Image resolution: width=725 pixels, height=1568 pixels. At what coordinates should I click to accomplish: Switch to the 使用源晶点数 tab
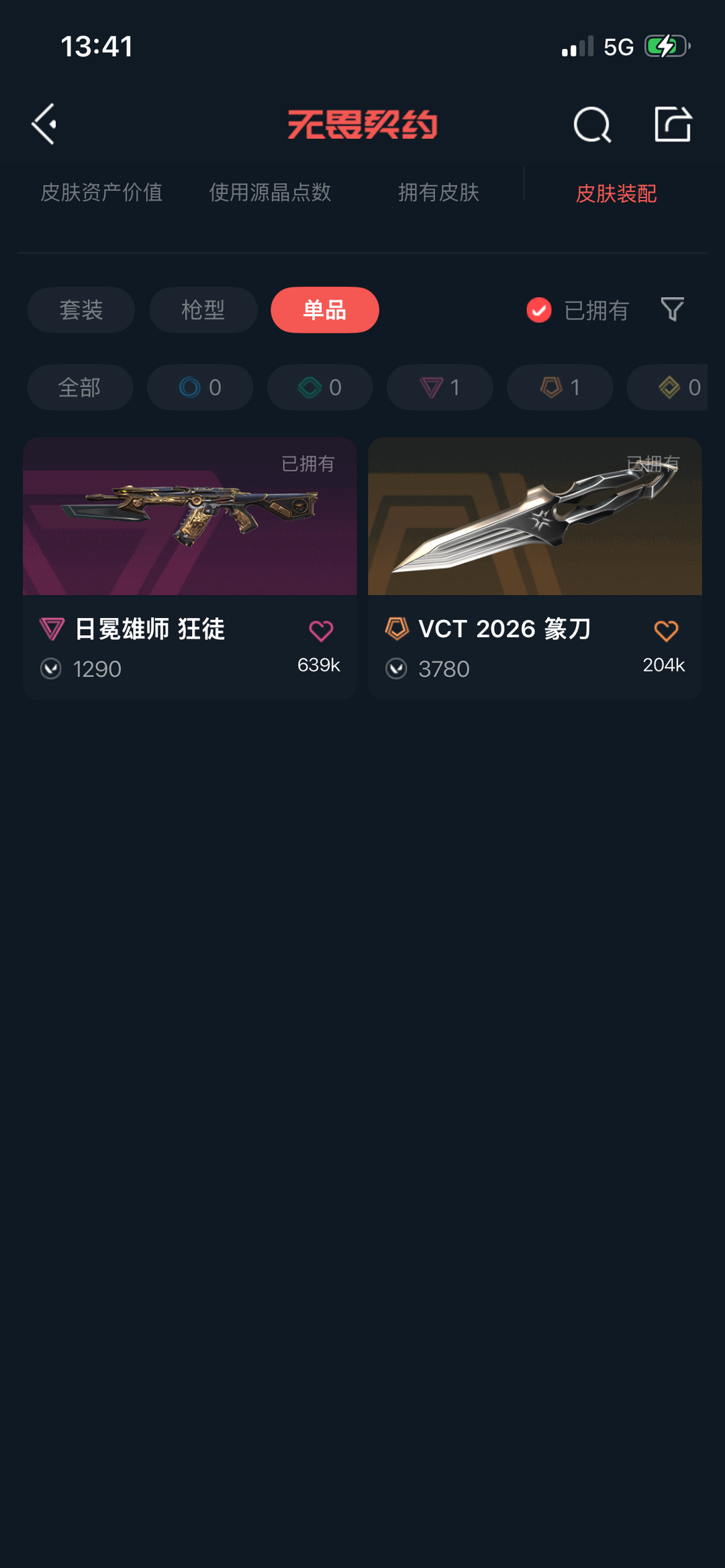(270, 193)
